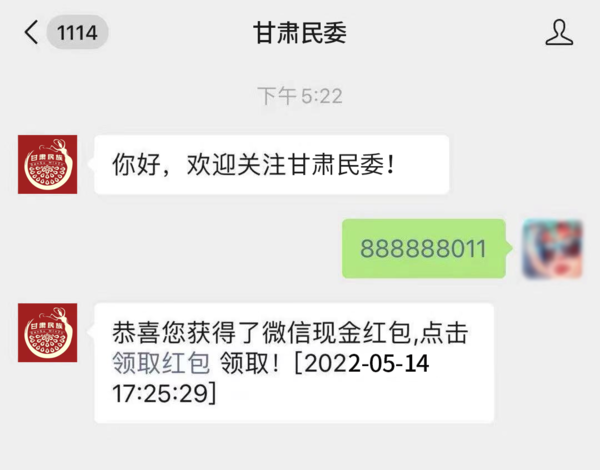This screenshot has height=470, width=600.
Task: Tap the 领取红包 link
Action: (160, 363)
